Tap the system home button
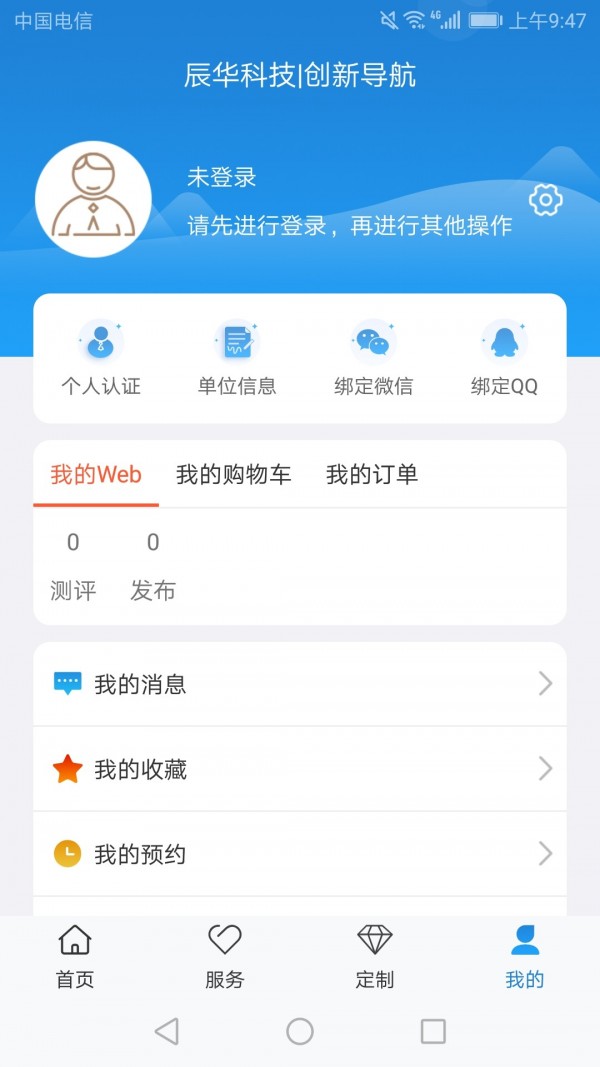 (x=300, y=1031)
